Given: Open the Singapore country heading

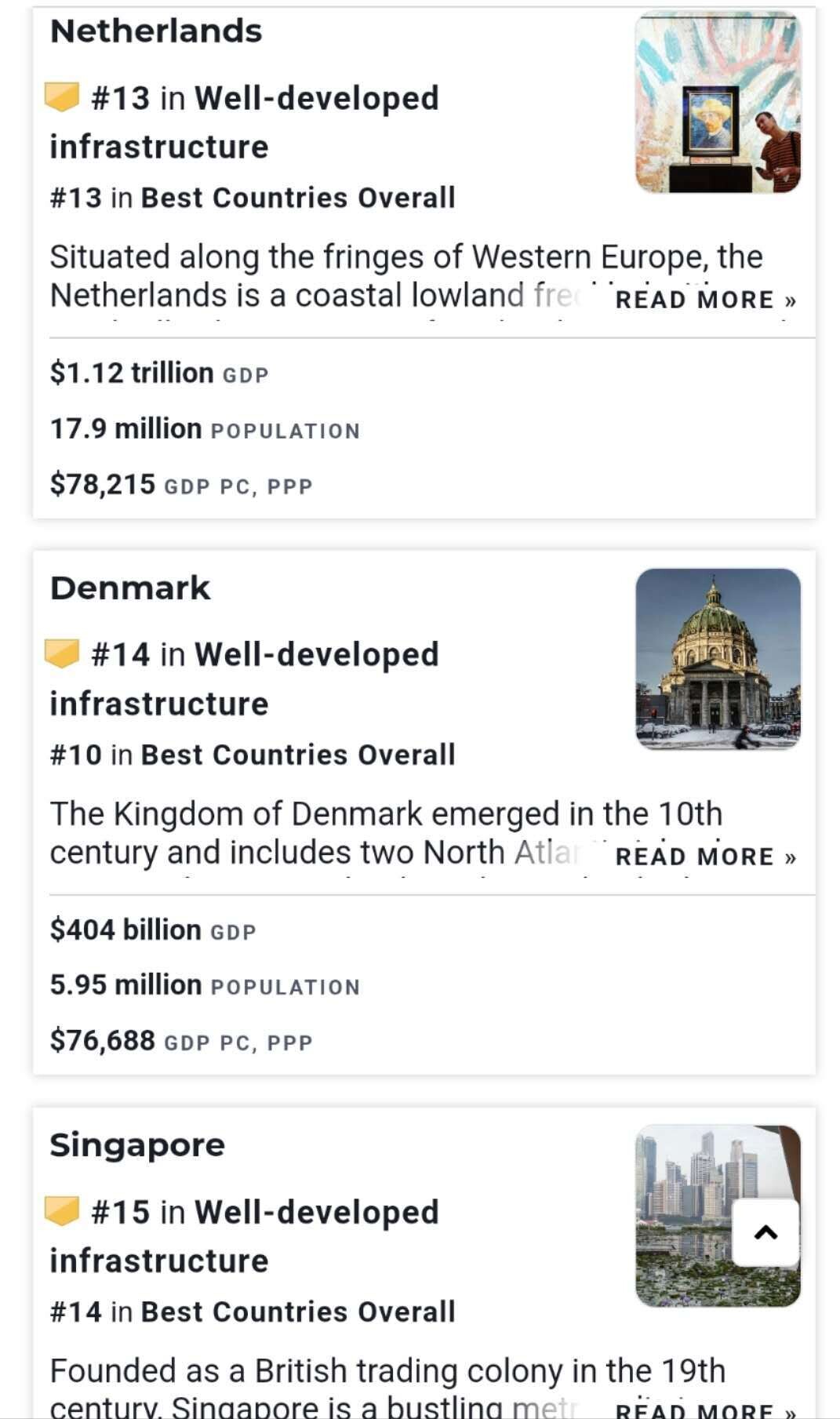Looking at the screenshot, I should tap(137, 1145).
